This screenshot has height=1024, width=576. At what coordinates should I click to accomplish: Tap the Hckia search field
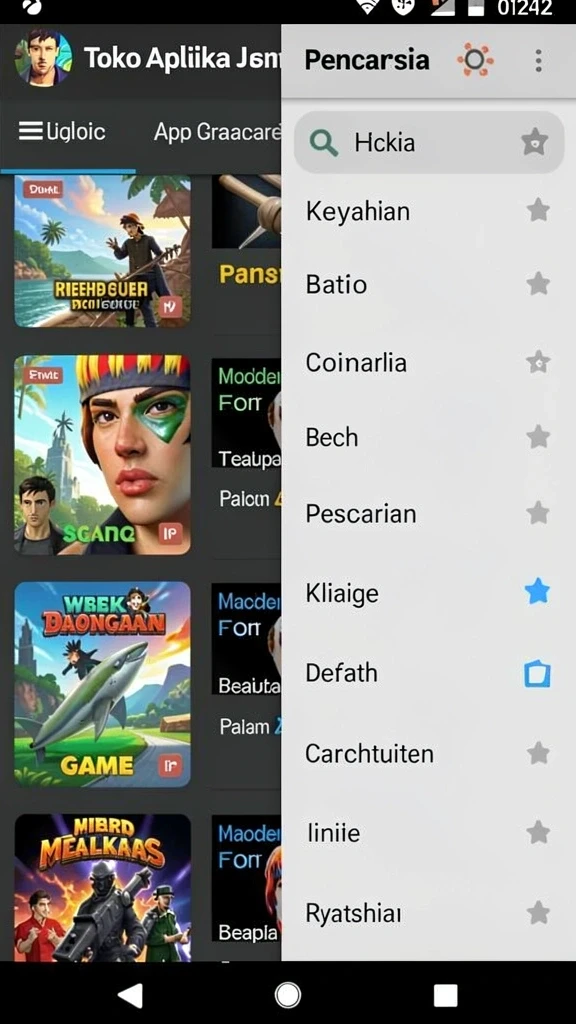click(x=429, y=142)
